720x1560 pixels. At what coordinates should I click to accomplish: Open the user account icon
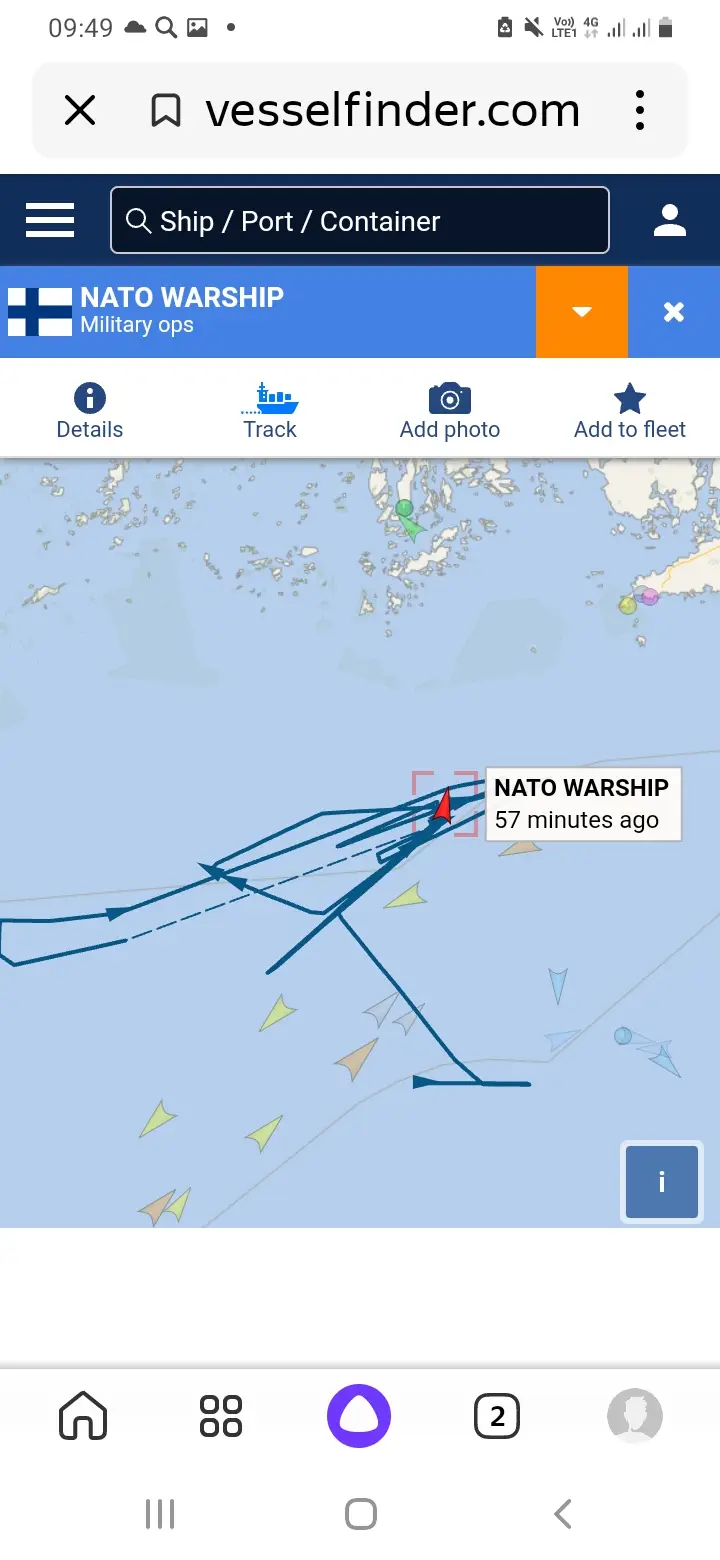[x=670, y=221]
